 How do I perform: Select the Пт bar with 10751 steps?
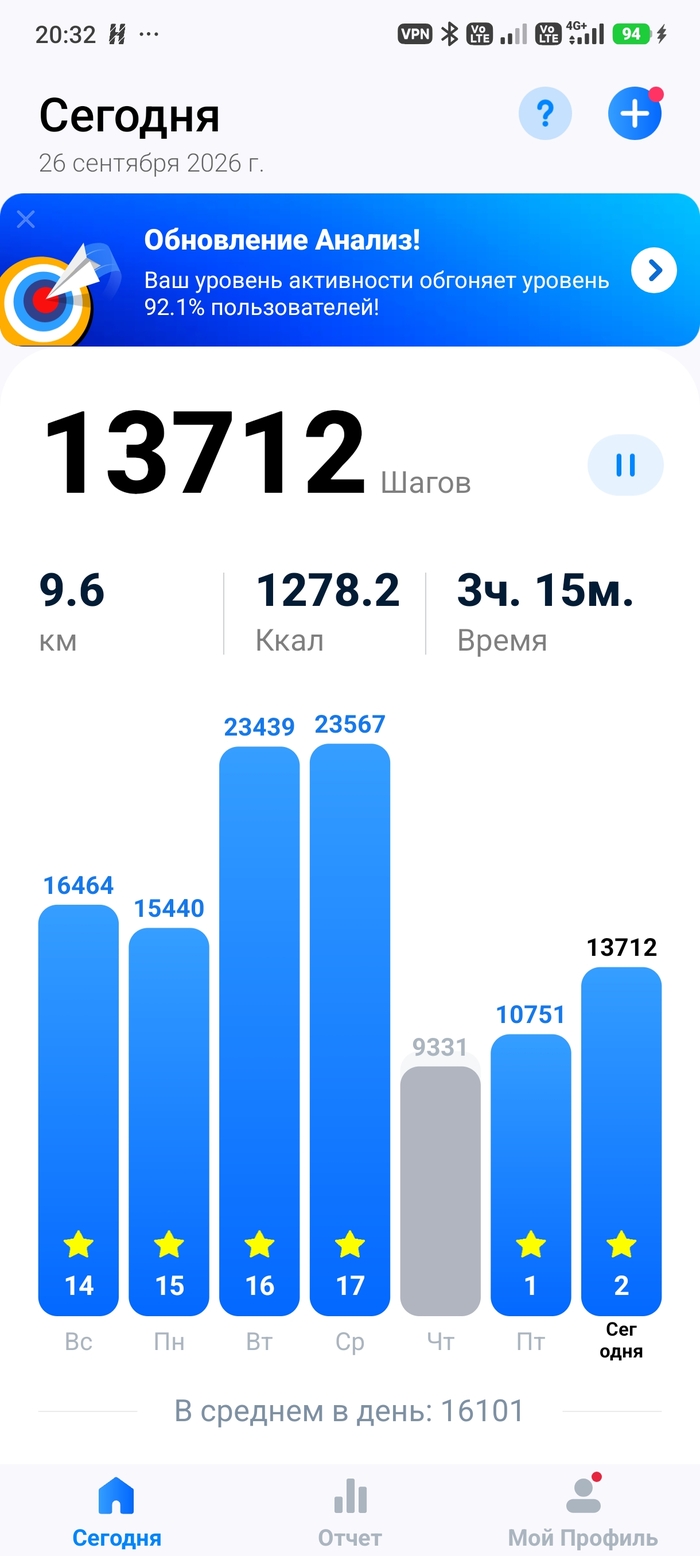[x=531, y=1175]
